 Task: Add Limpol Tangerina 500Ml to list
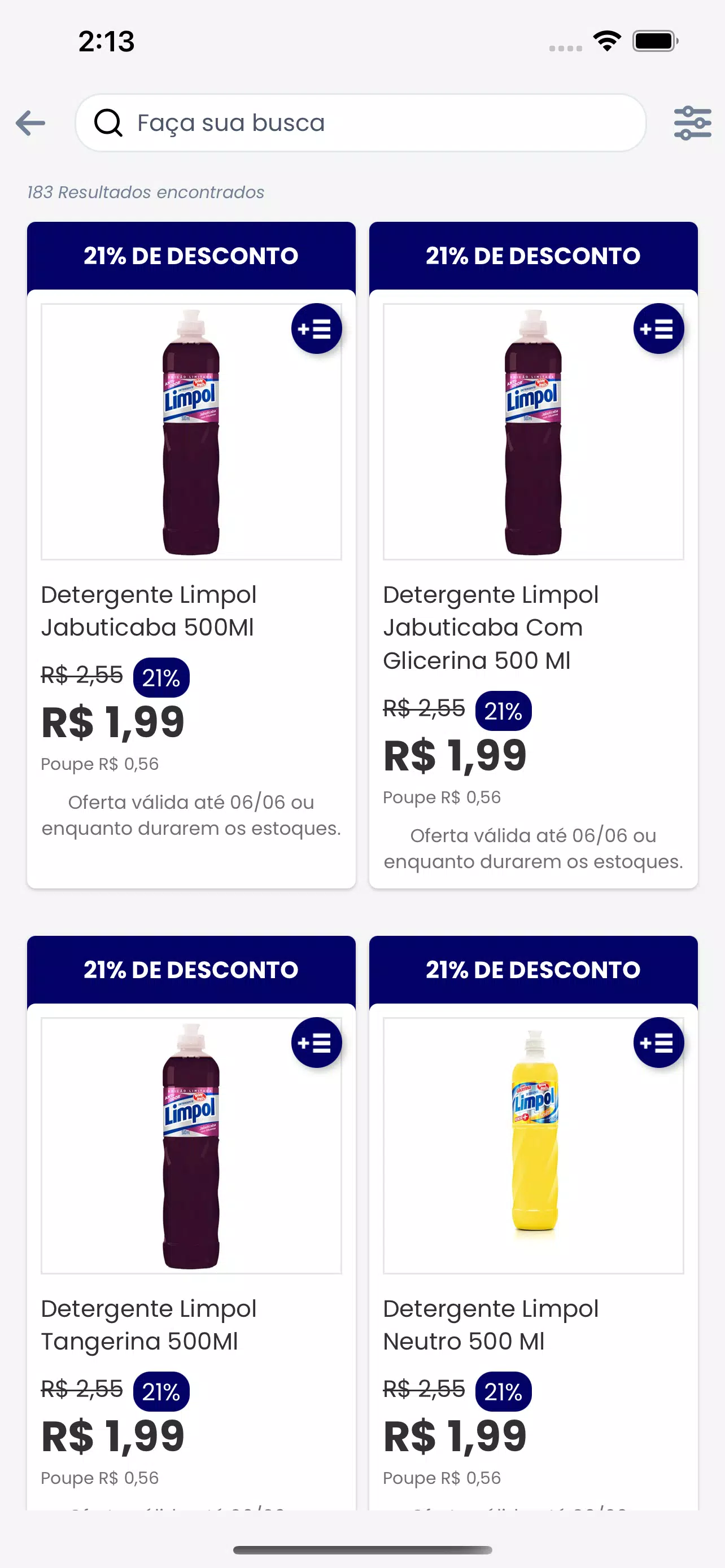click(x=317, y=1043)
